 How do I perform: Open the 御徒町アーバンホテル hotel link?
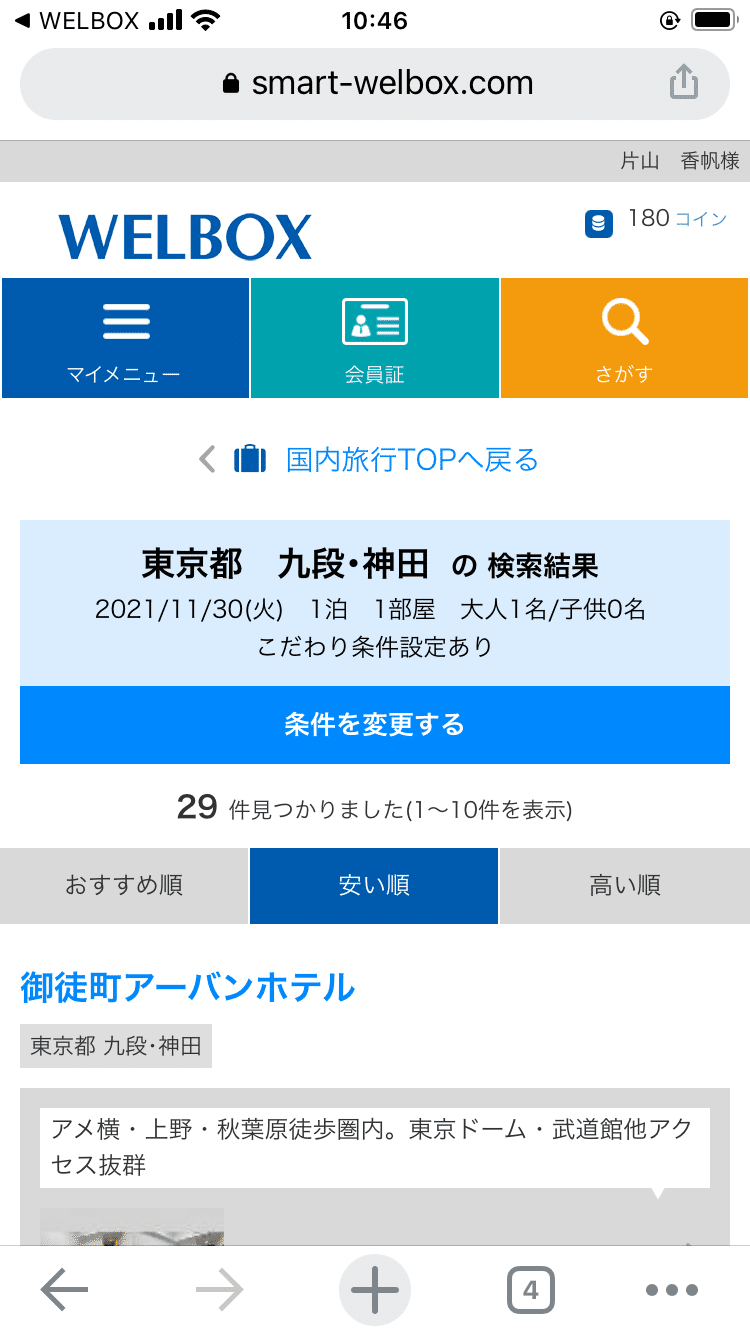pos(186,987)
